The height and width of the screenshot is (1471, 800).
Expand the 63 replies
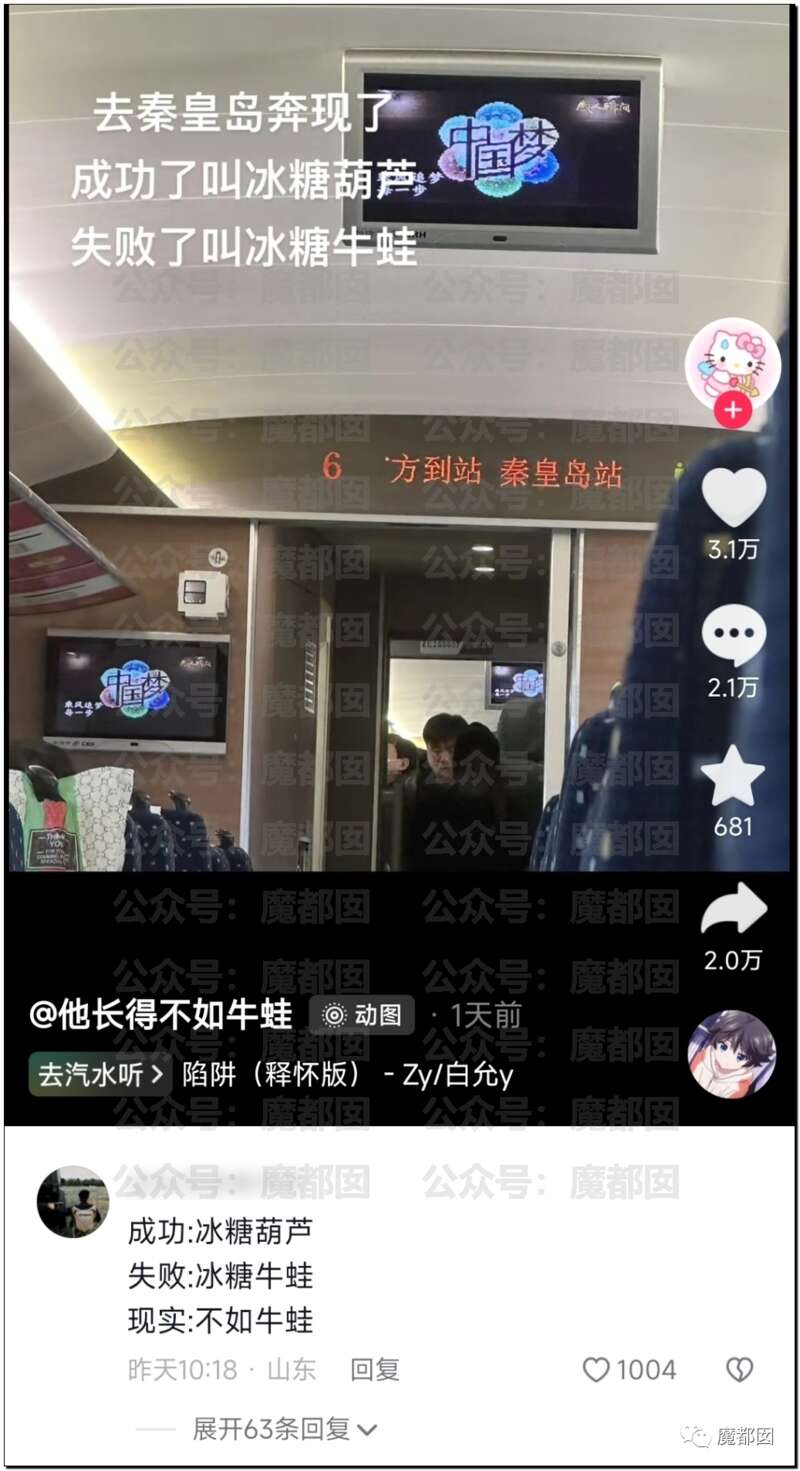(x=285, y=1429)
